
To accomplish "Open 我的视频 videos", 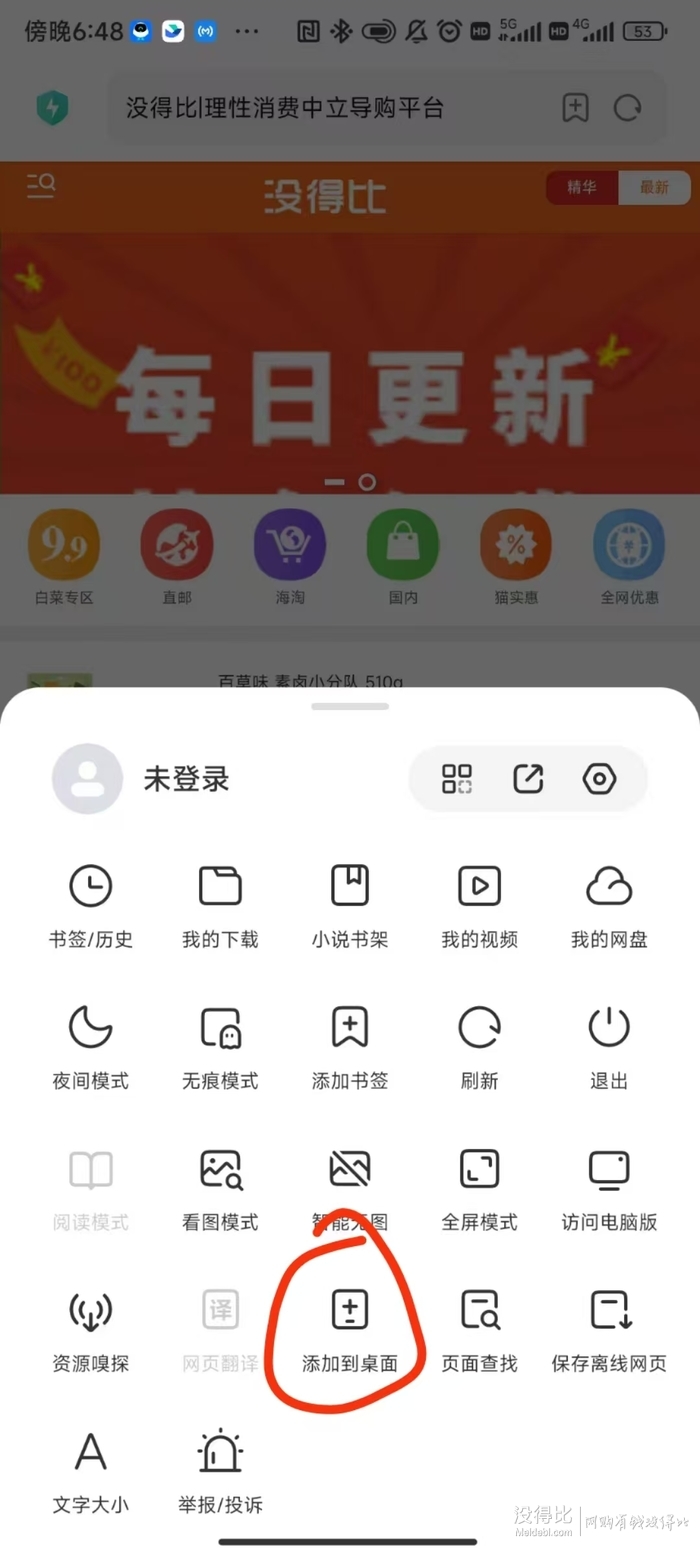I will pos(479,905).
